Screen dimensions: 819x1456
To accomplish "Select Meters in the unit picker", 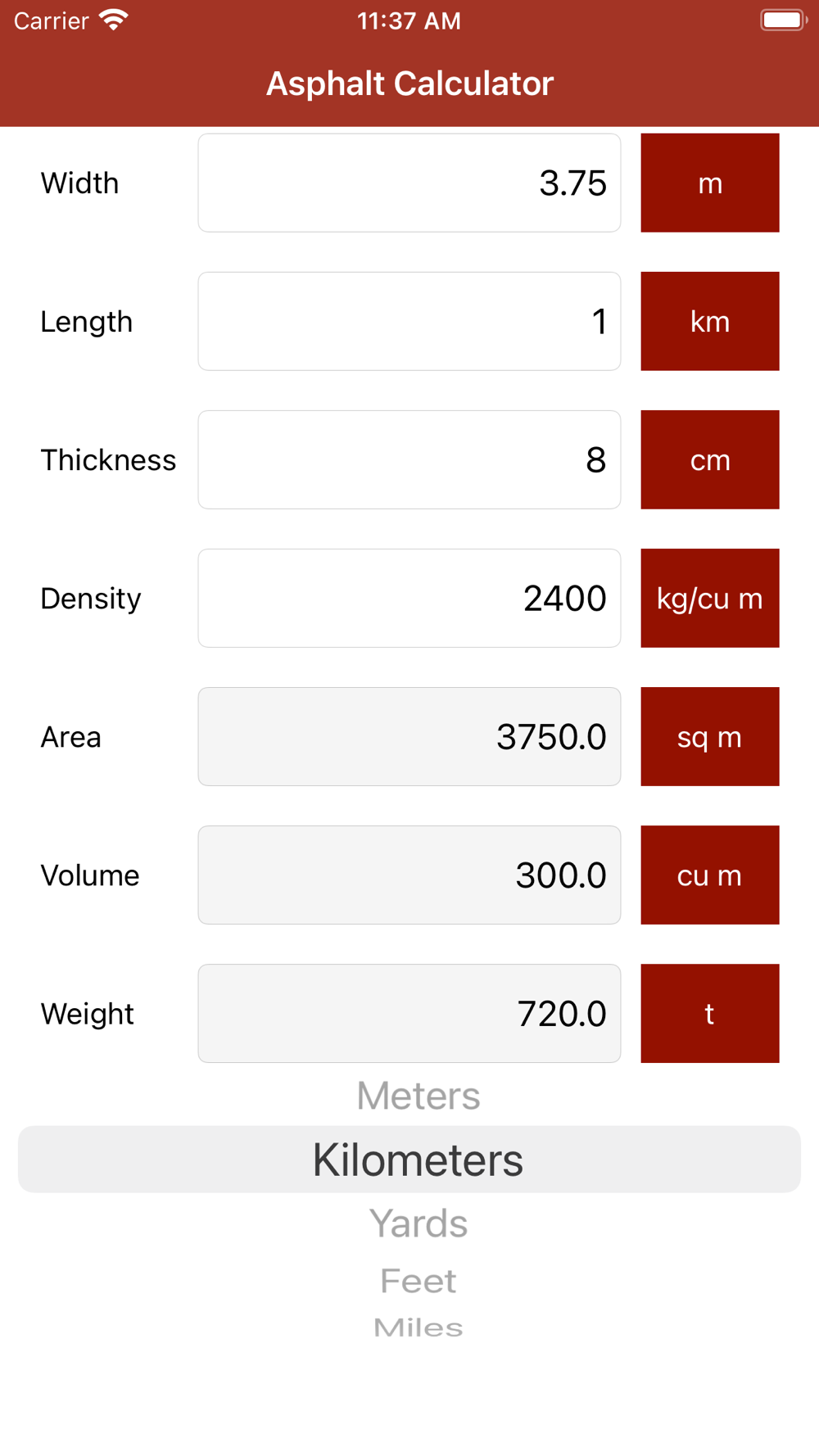I will [x=418, y=1096].
